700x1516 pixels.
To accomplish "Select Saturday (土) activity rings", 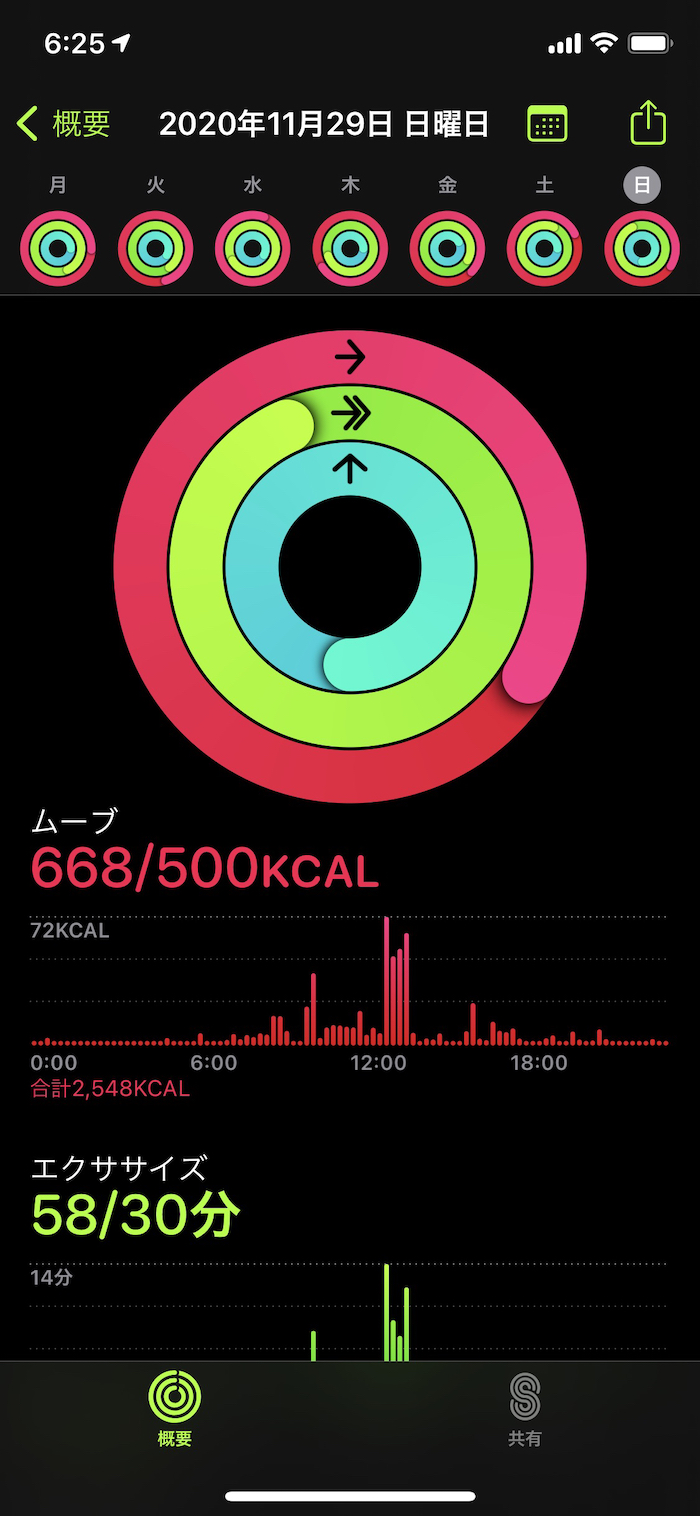I will [x=544, y=247].
